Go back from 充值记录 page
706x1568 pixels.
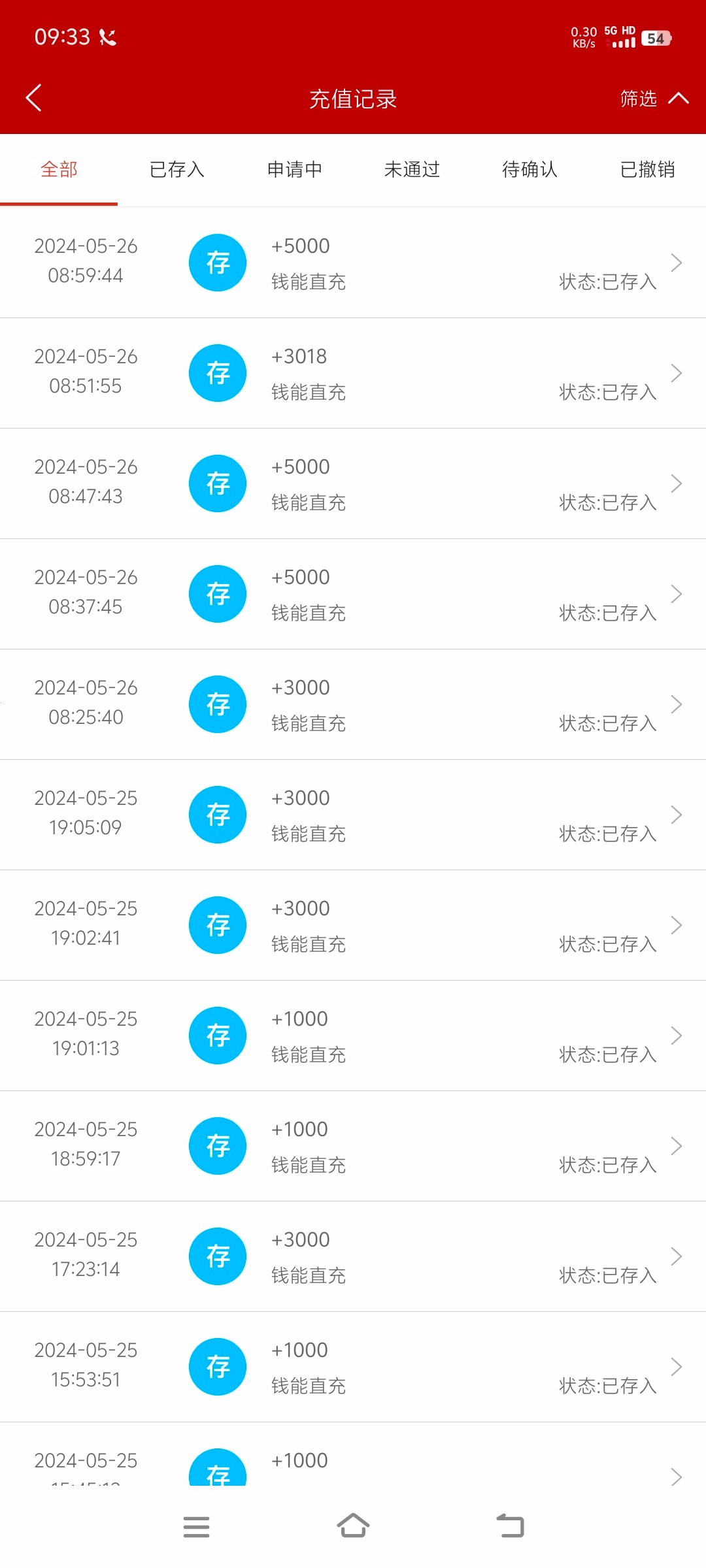pyautogui.click(x=34, y=98)
